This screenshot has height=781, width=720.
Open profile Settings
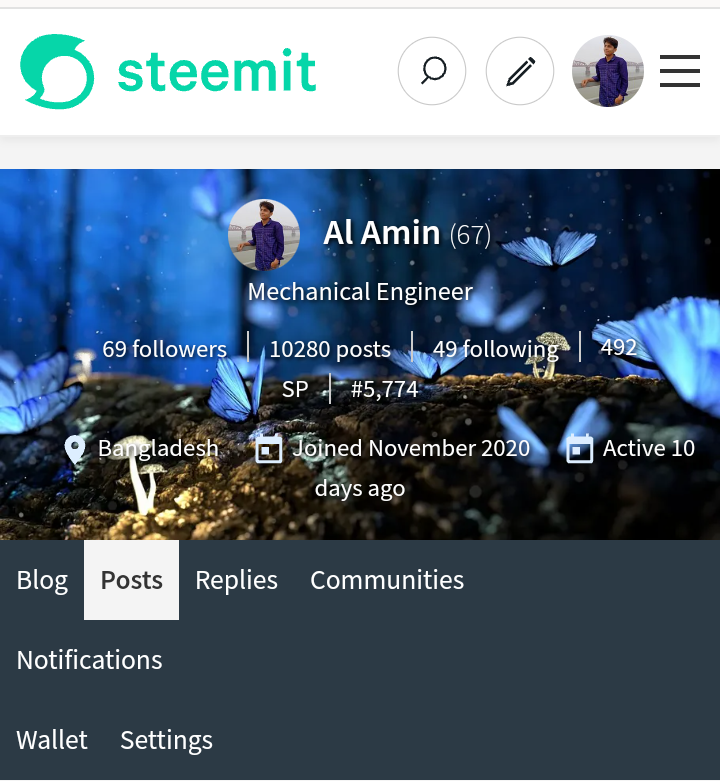coord(166,740)
